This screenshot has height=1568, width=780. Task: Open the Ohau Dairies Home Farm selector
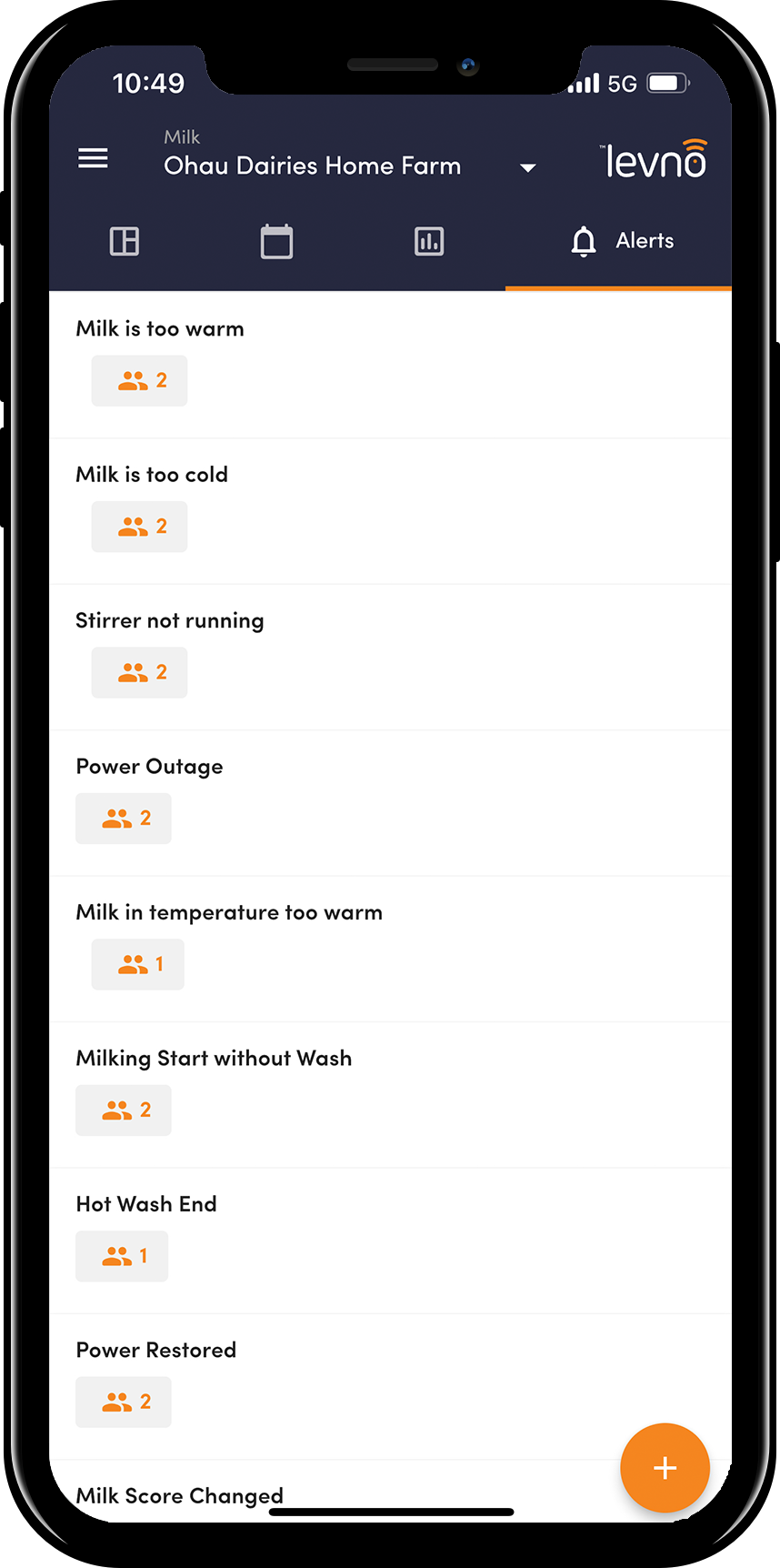312,165
